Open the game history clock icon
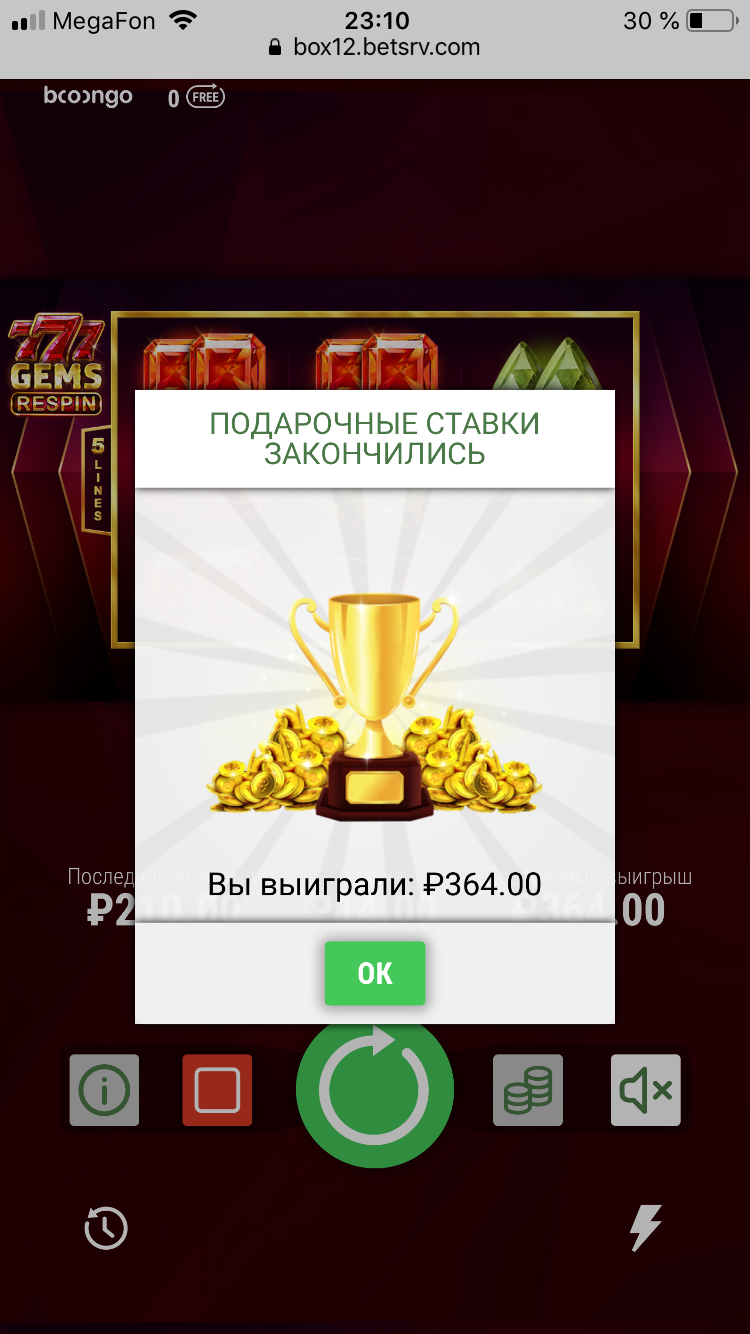Screen dimensions: 750x1334 click(106, 1227)
